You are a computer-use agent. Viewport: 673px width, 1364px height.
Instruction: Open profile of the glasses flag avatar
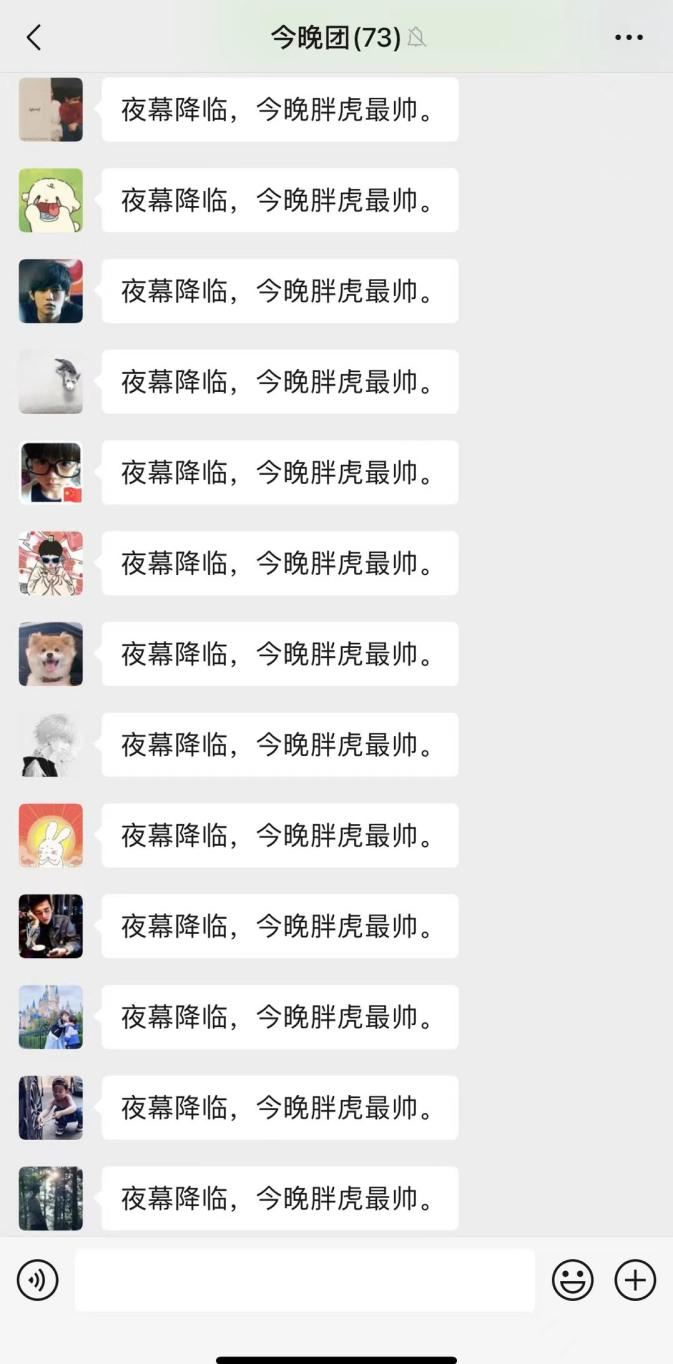[x=51, y=472]
